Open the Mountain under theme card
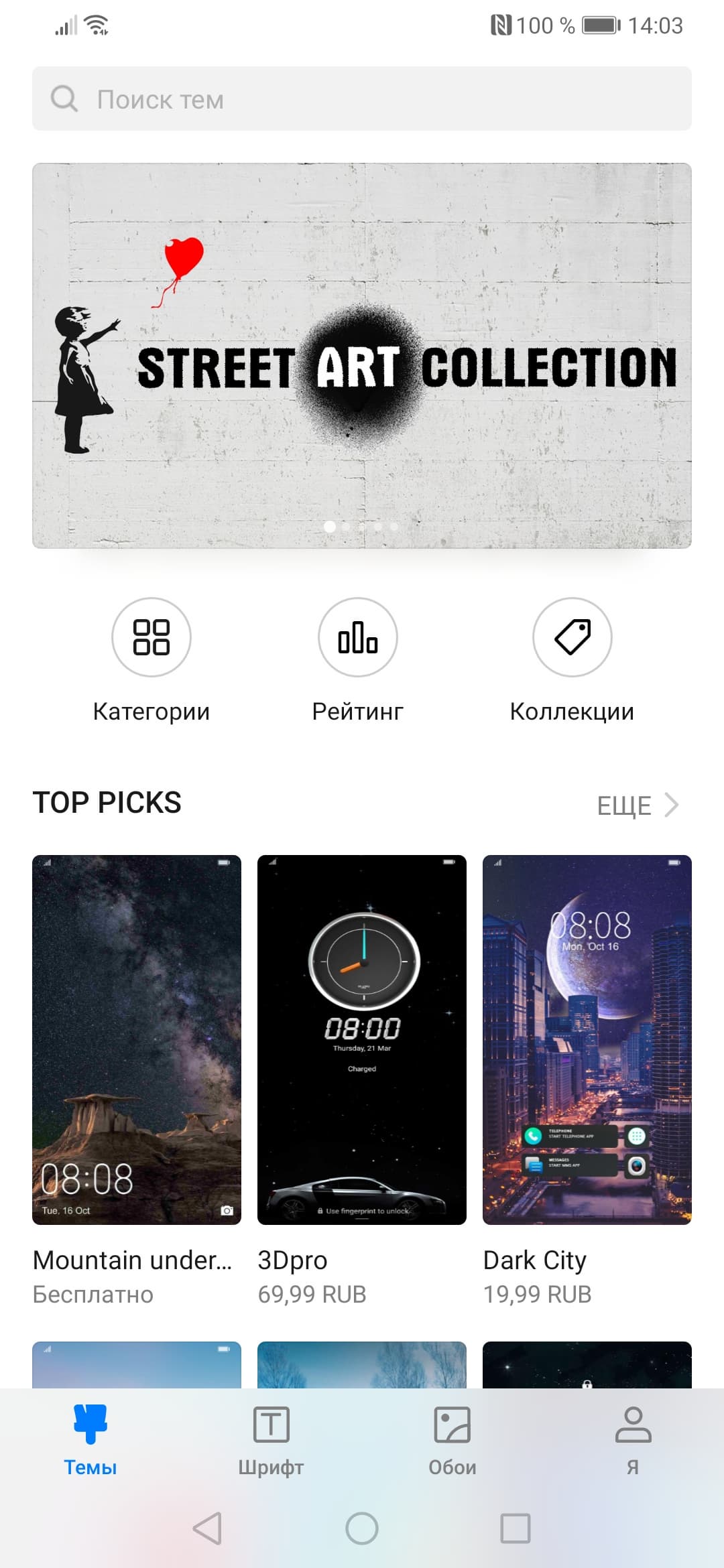Image resolution: width=724 pixels, height=1568 pixels. click(x=137, y=1039)
